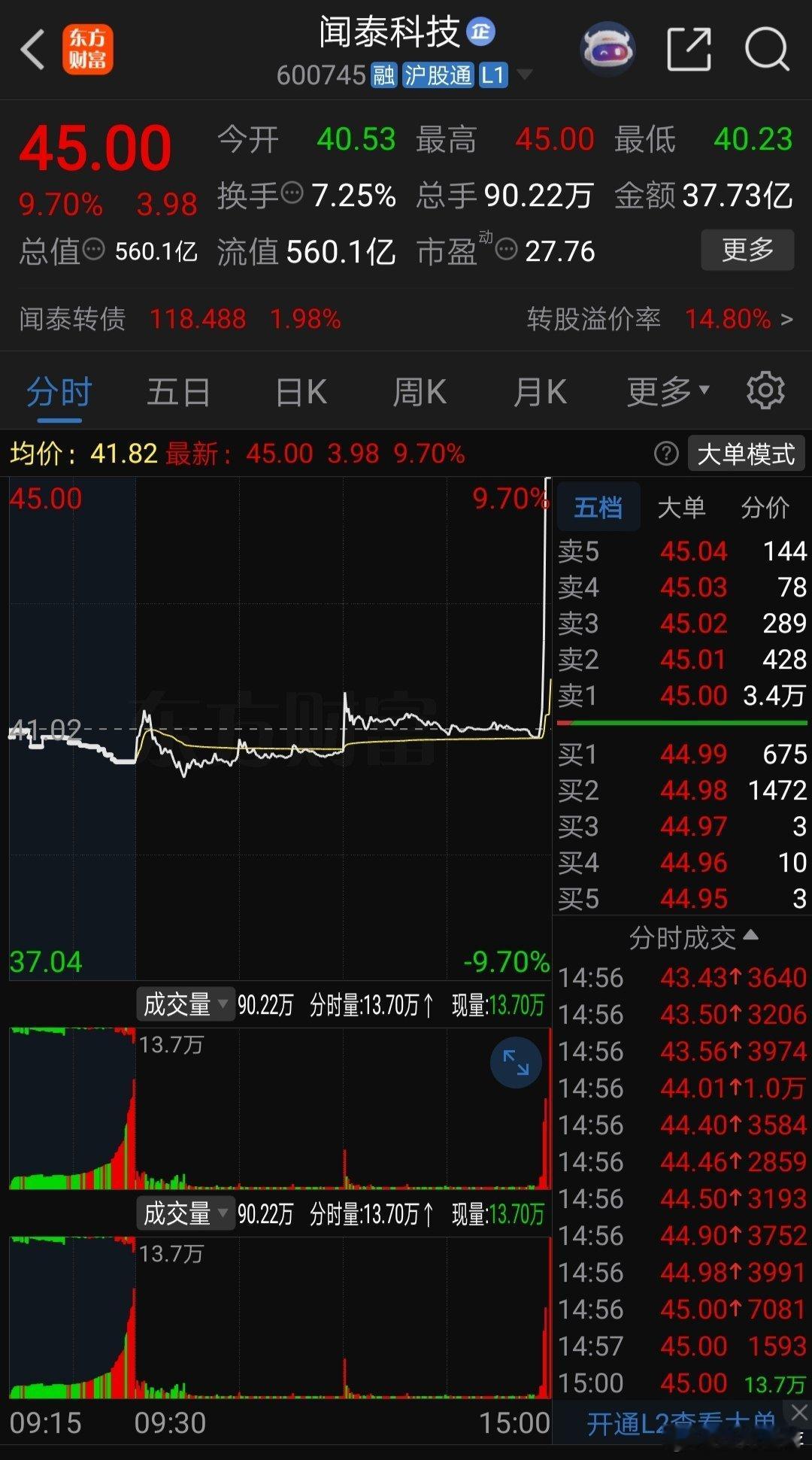Viewport: 812px width, 1460px height.
Task: Open the dropdown arrow next to L1
Action: click(x=526, y=75)
